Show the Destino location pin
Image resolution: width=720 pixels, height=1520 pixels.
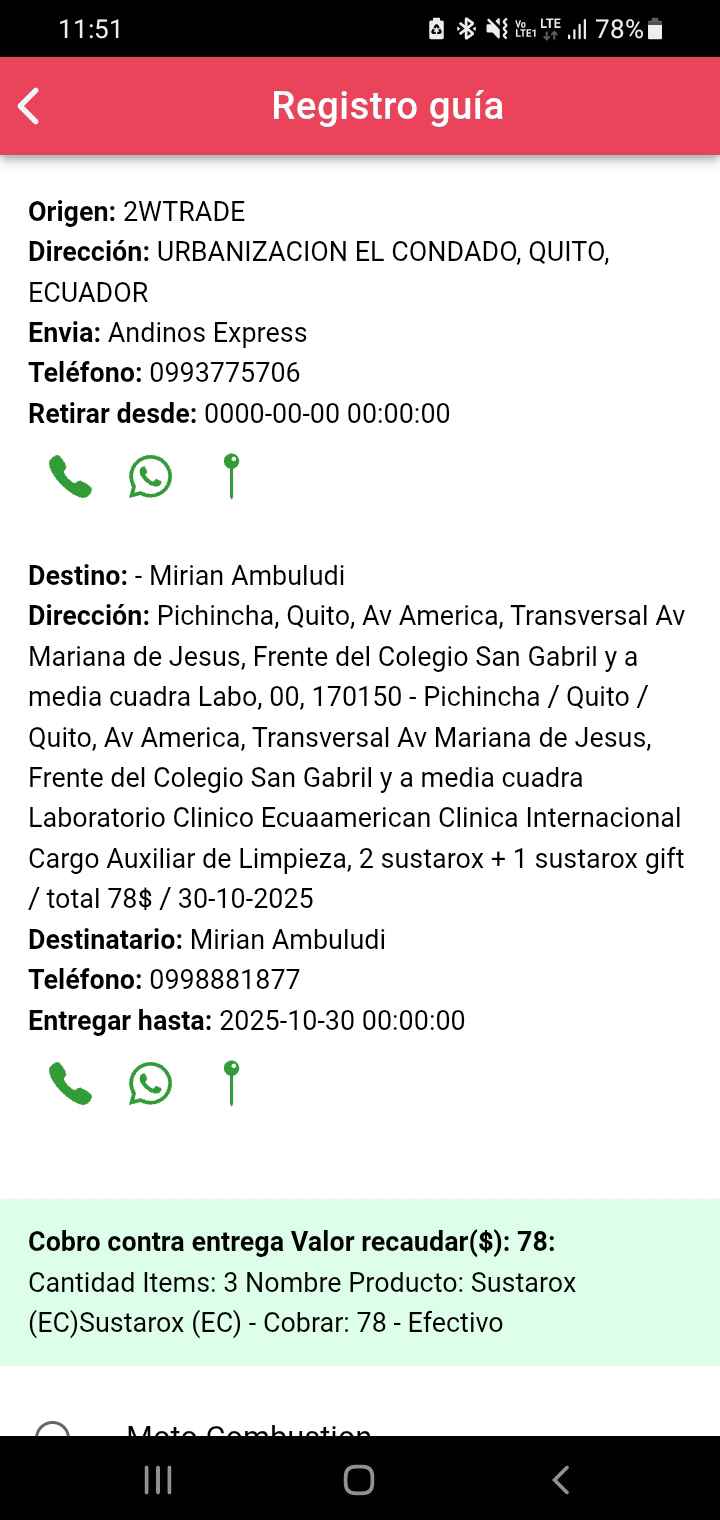pos(231,1083)
